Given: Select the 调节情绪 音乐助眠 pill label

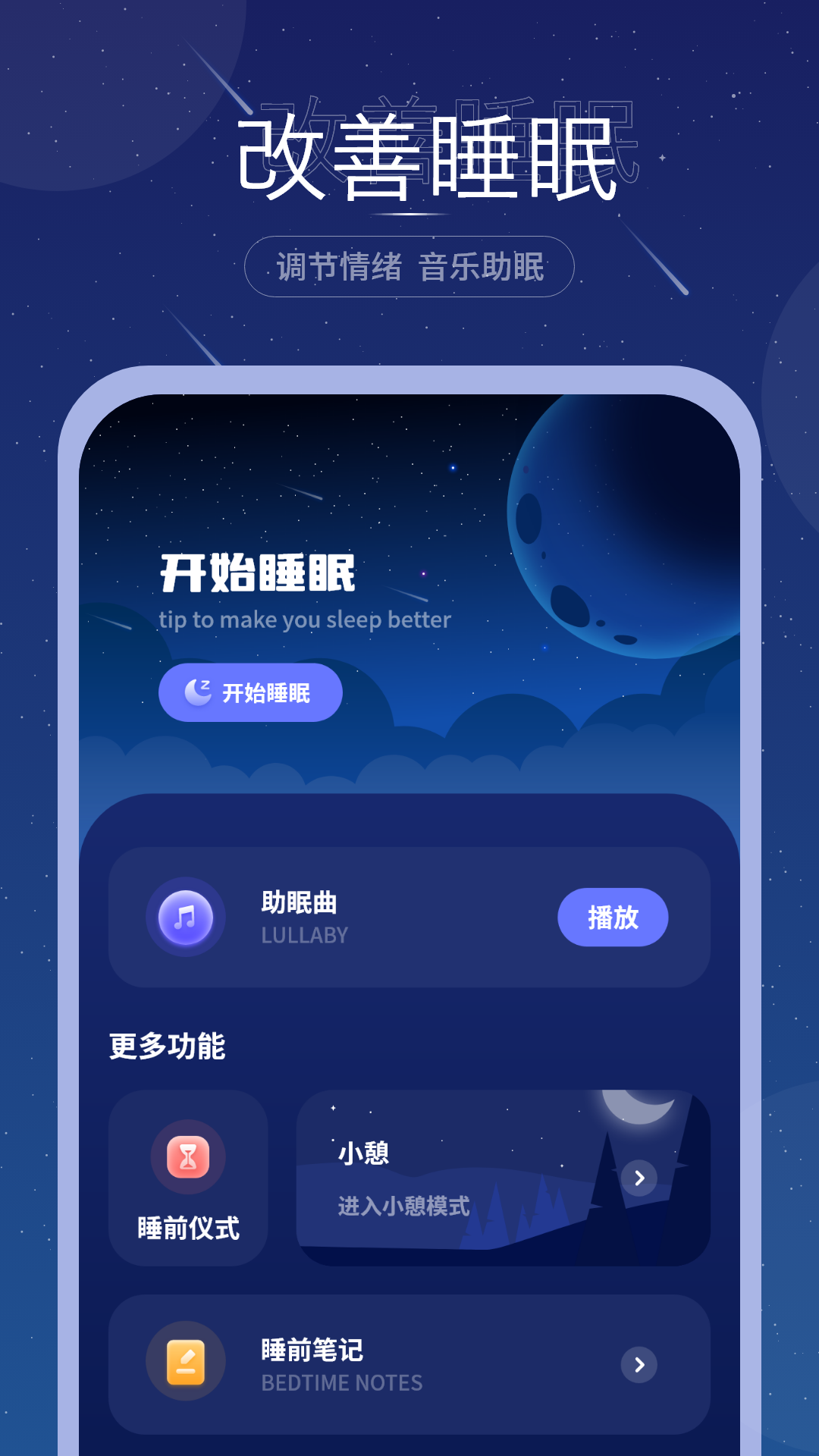Looking at the screenshot, I should (x=409, y=267).
